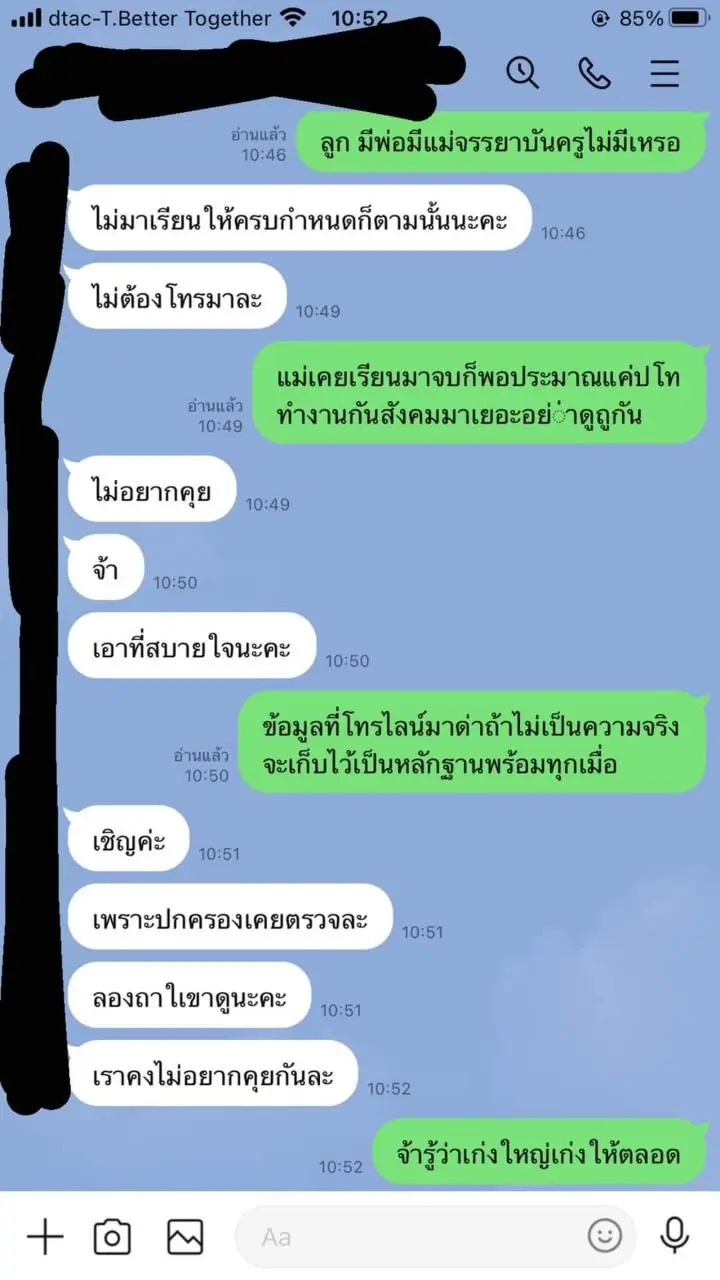
Task: Open the camera to take photo
Action: (x=112, y=1237)
